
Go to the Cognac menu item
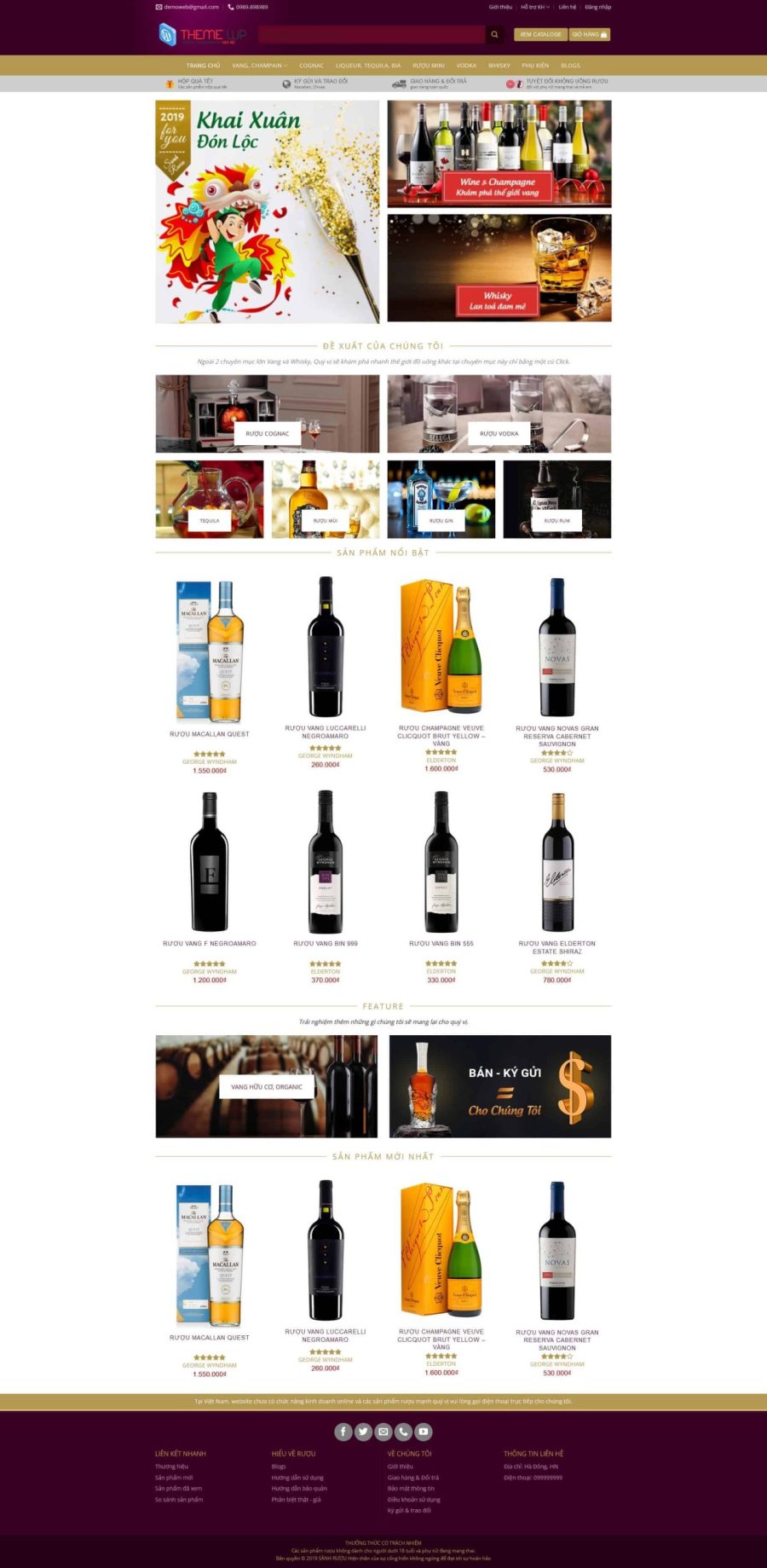311,66
